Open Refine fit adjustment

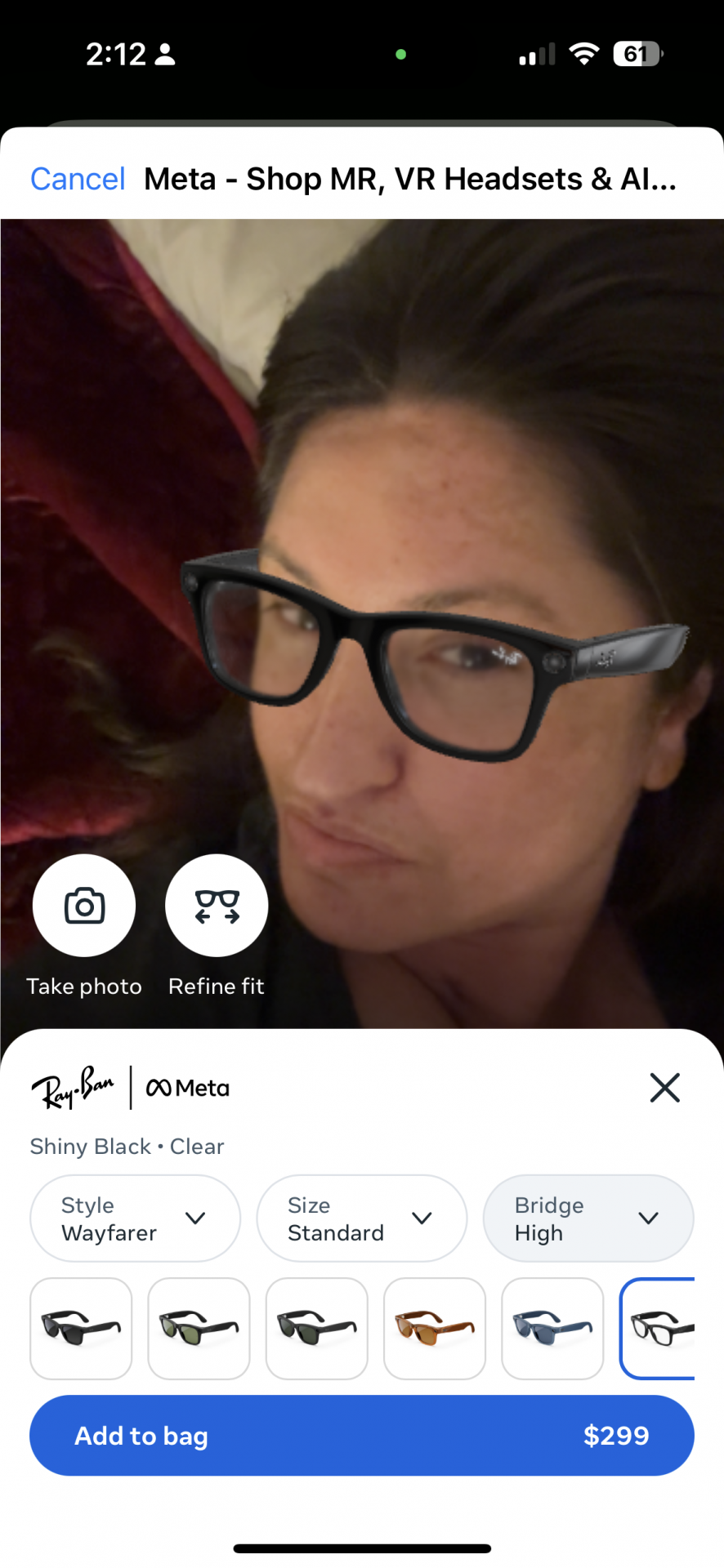pos(217,906)
